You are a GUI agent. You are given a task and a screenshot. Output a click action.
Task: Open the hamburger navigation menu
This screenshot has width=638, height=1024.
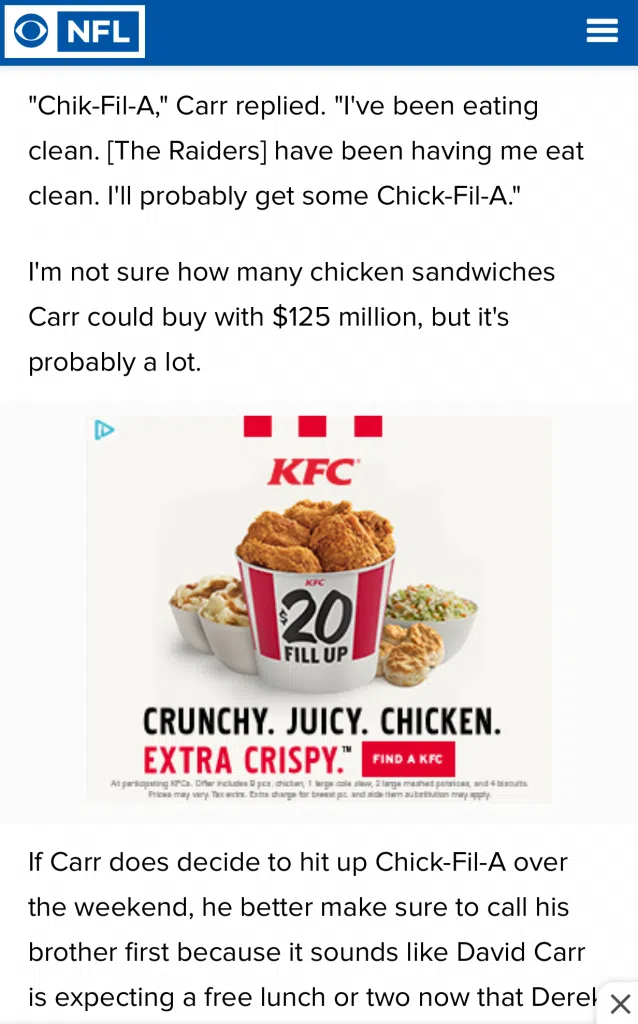[602, 32]
